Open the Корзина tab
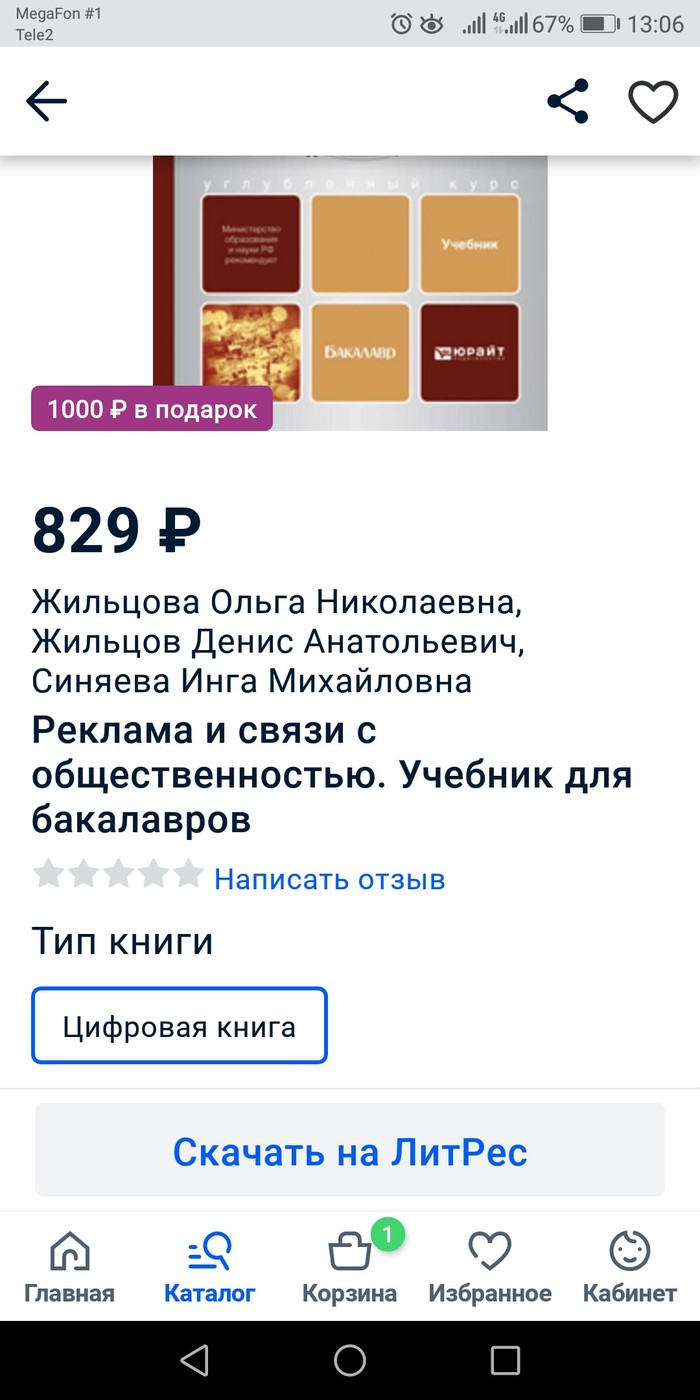The height and width of the screenshot is (1400, 700). click(x=350, y=1268)
